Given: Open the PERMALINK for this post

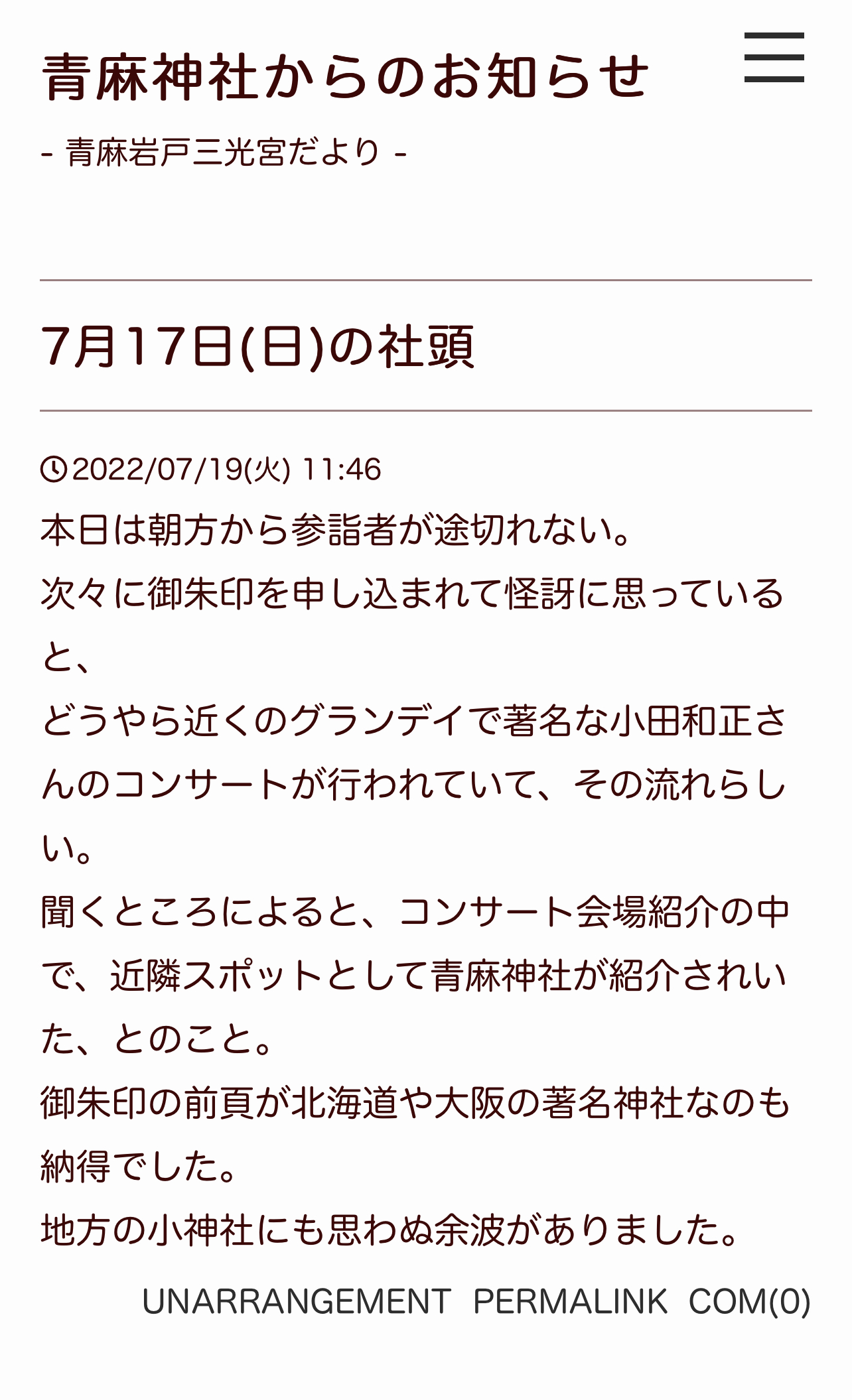Looking at the screenshot, I should click(570, 1301).
